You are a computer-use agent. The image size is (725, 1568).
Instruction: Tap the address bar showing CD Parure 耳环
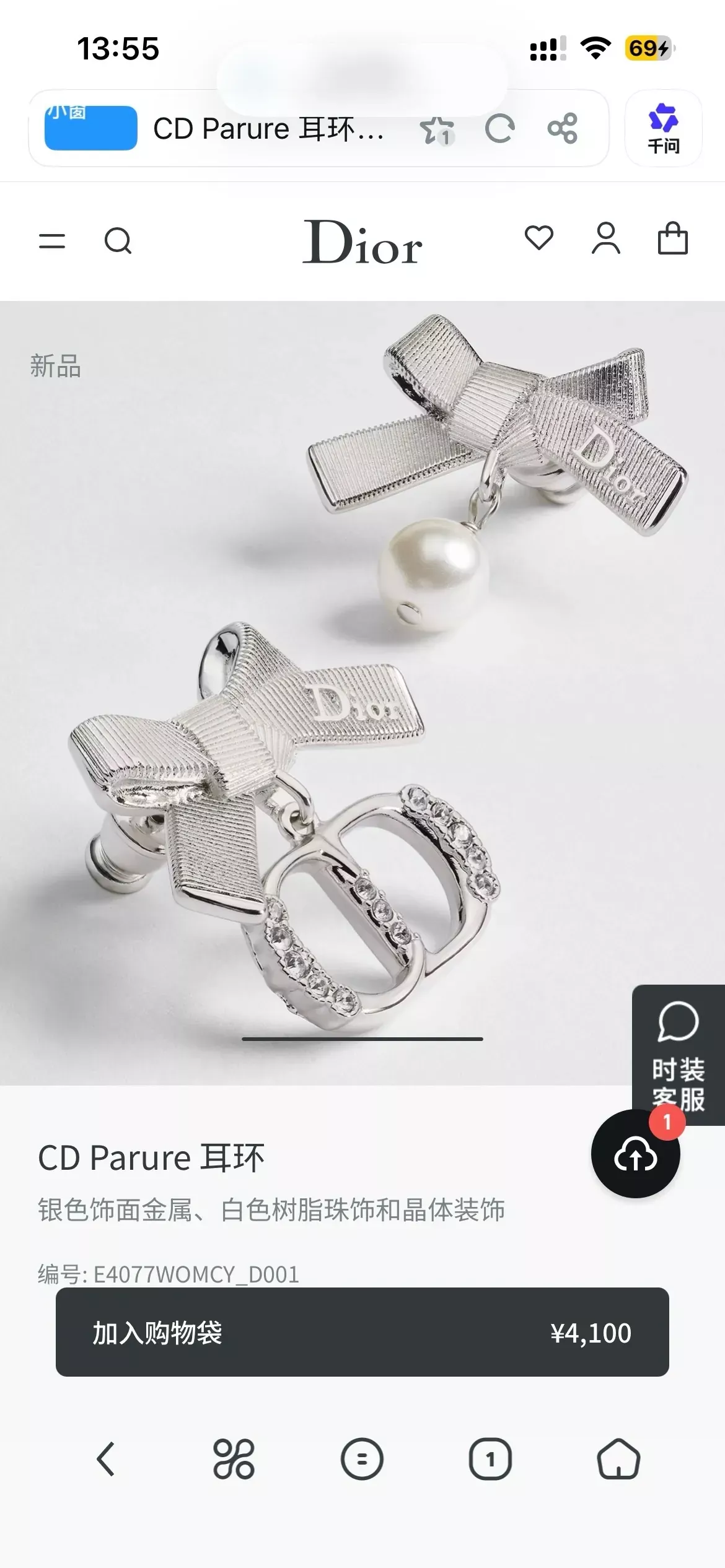(269, 129)
